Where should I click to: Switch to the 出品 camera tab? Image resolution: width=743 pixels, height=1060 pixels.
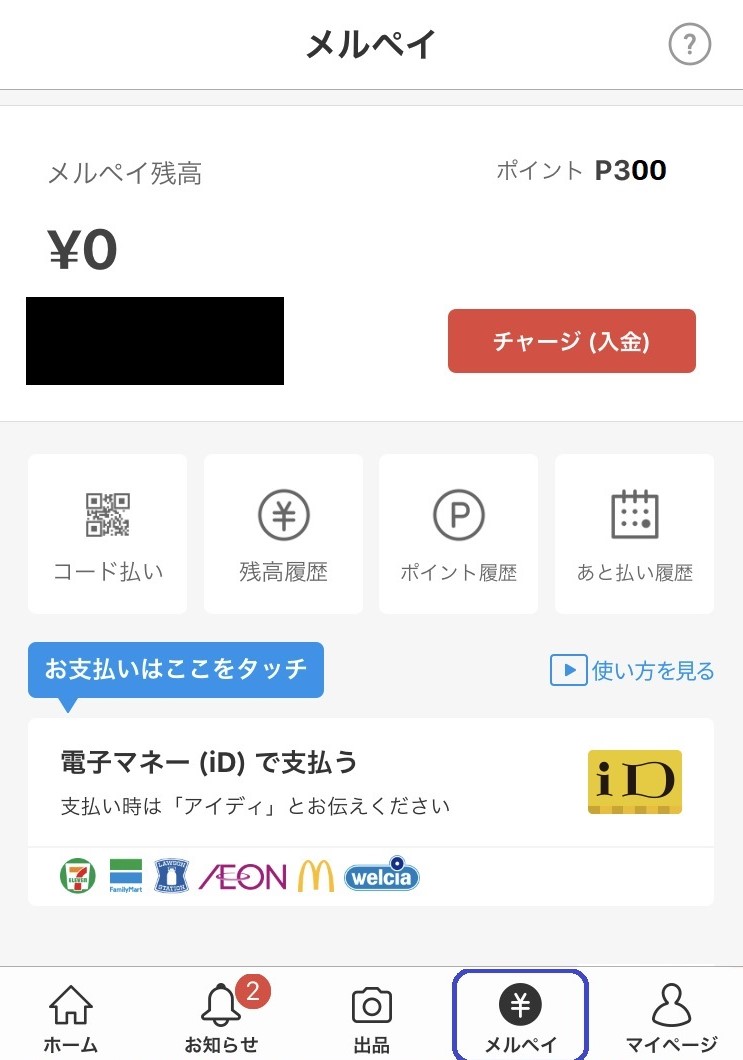coord(371,1018)
